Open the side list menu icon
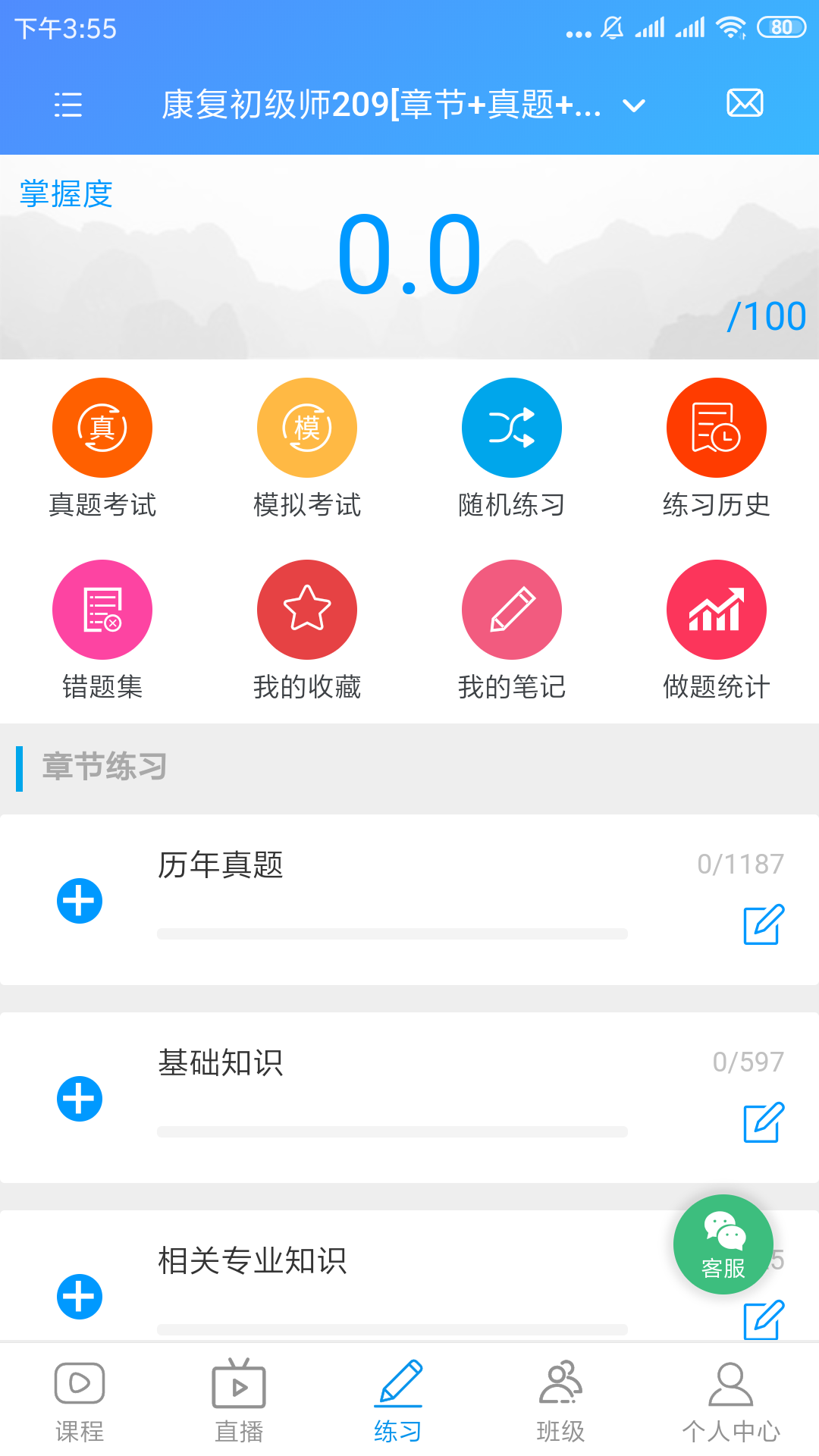Image resolution: width=819 pixels, height=1456 pixels. [67, 105]
